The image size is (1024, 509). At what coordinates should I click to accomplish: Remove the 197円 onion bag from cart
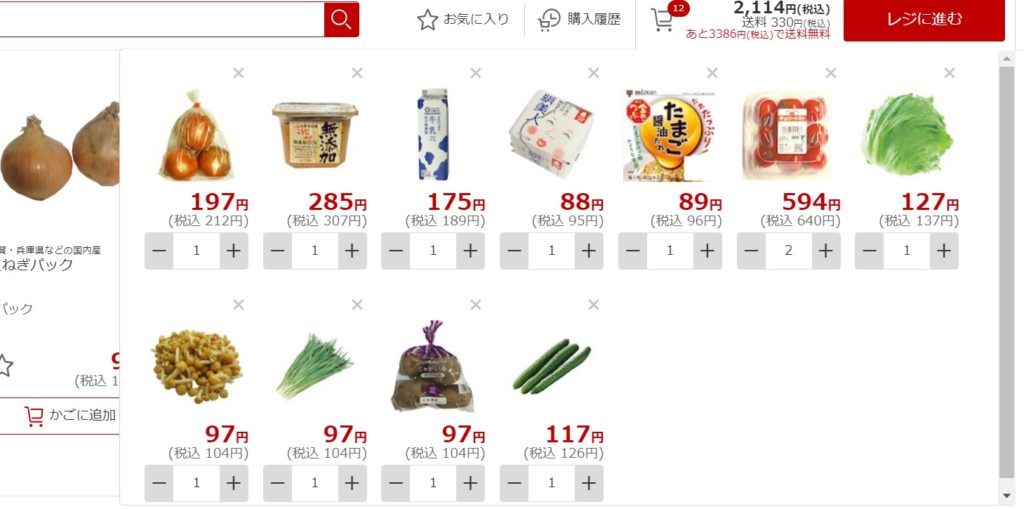(238, 73)
